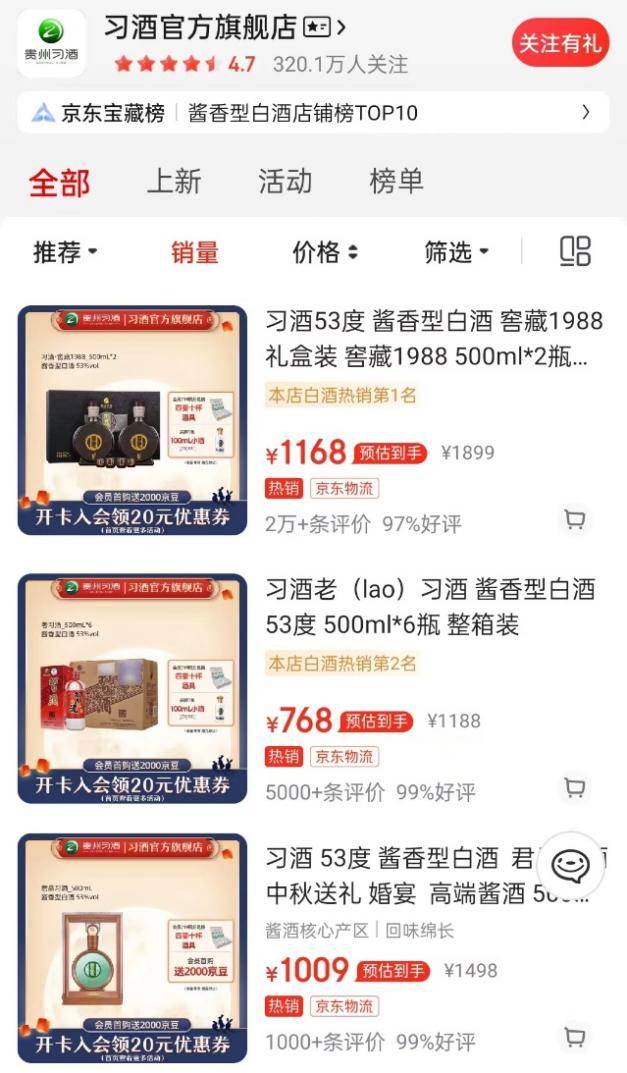Open the customer service chat bubble
627x1073 pixels.
(570, 865)
